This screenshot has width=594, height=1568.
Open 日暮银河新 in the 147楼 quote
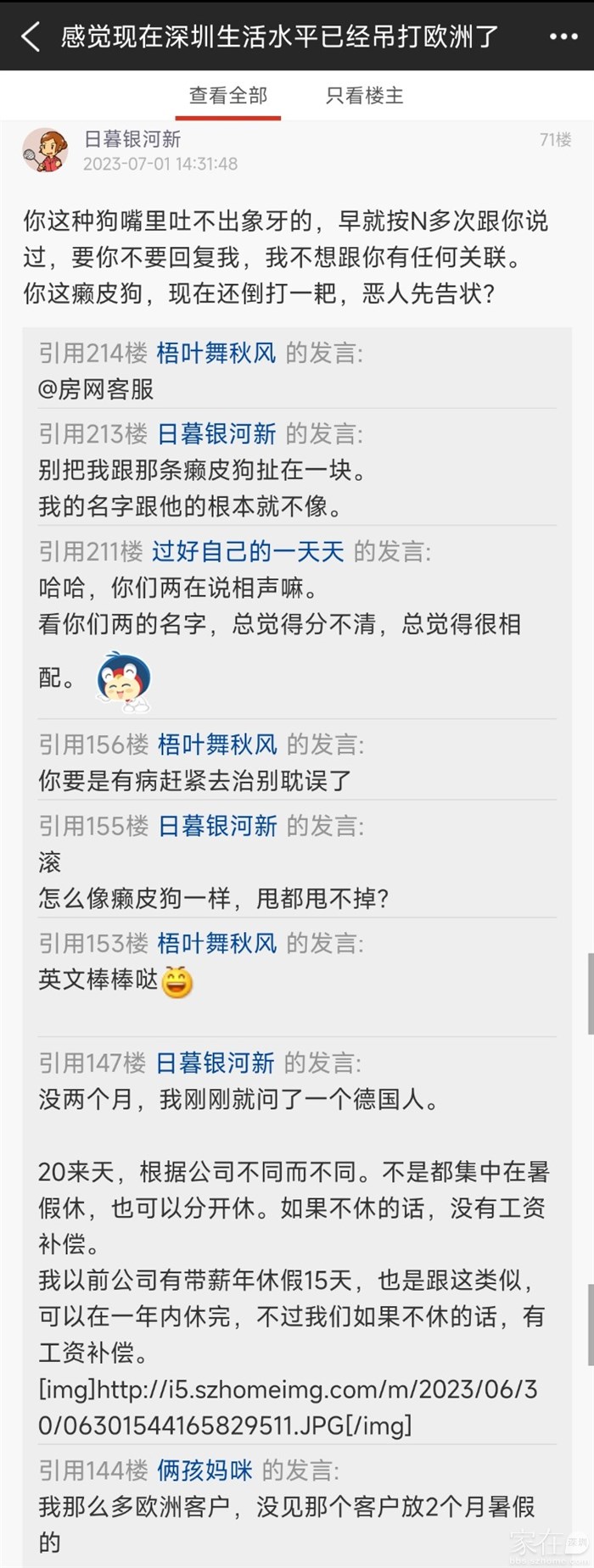[216, 1063]
